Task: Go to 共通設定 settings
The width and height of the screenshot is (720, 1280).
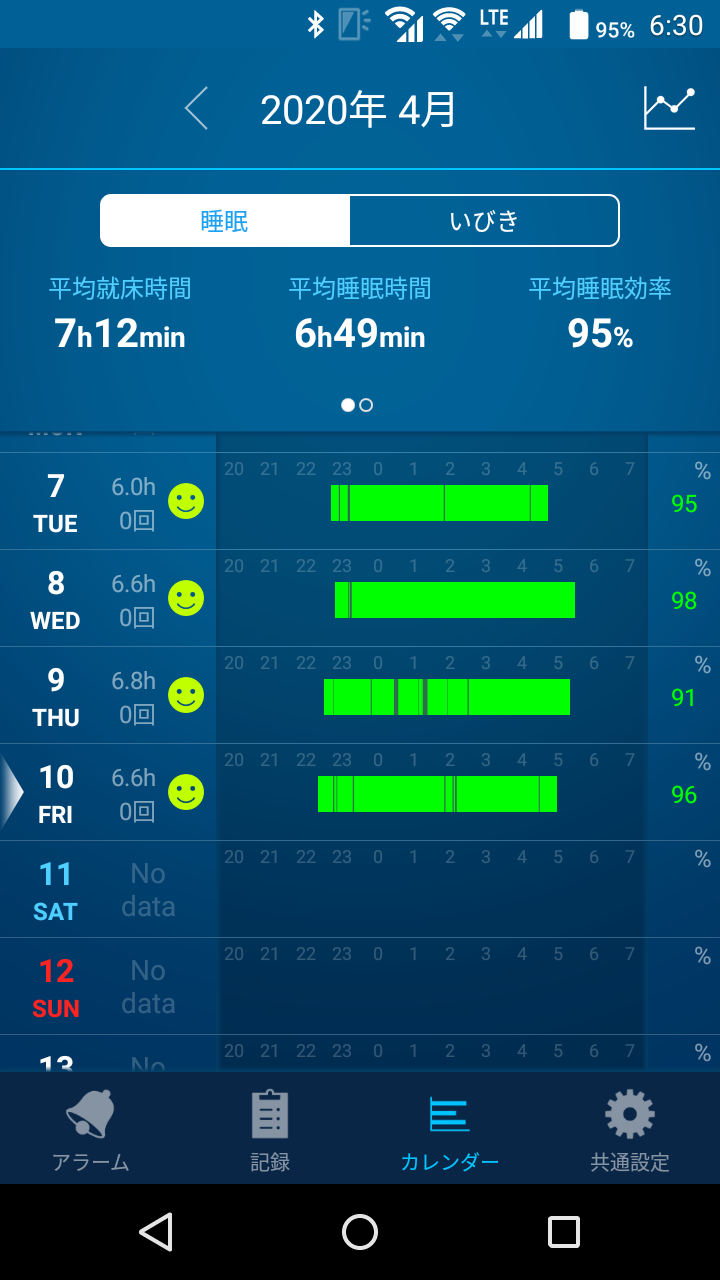Action: tap(630, 1129)
